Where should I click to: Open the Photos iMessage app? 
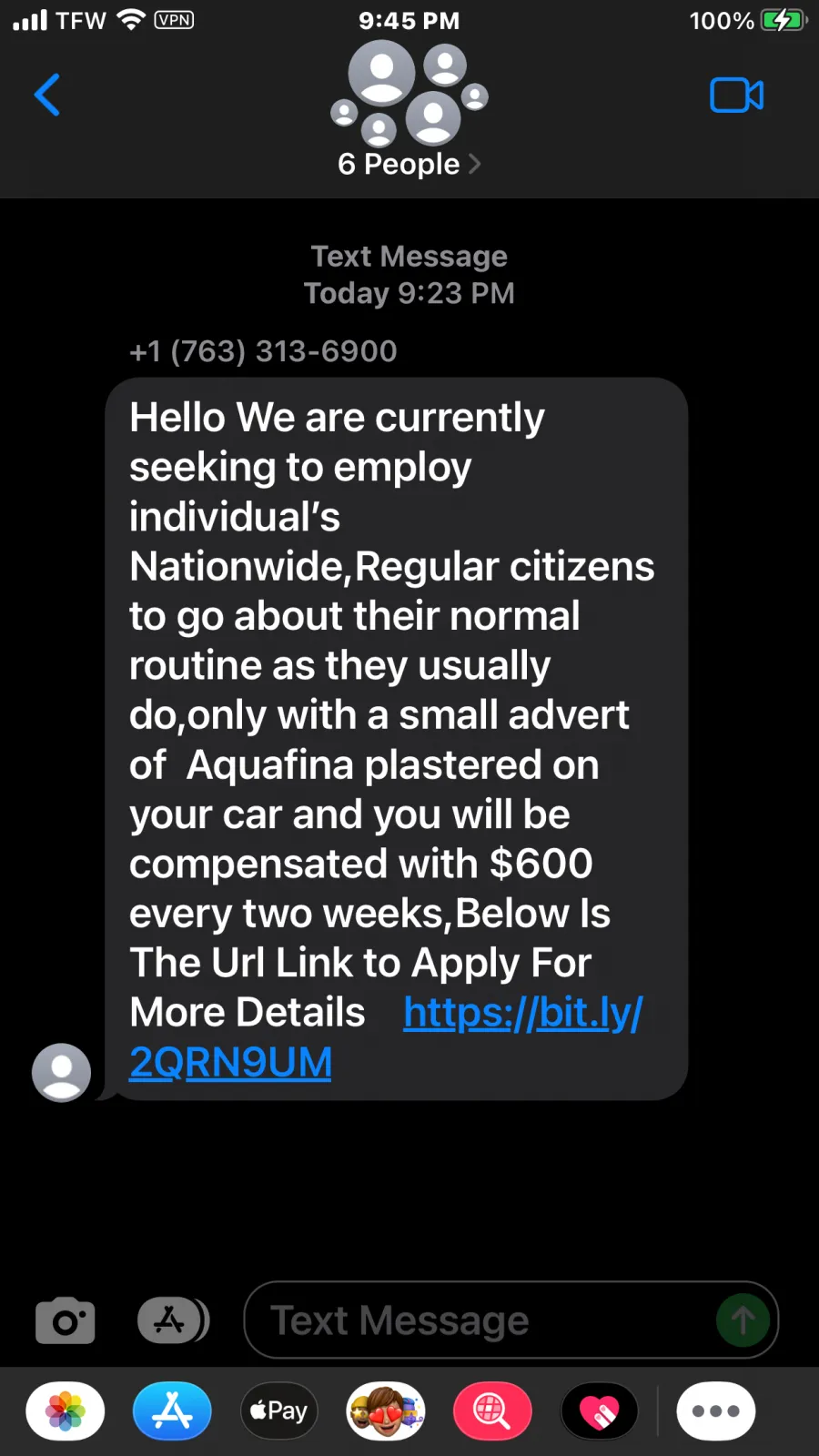click(66, 1411)
